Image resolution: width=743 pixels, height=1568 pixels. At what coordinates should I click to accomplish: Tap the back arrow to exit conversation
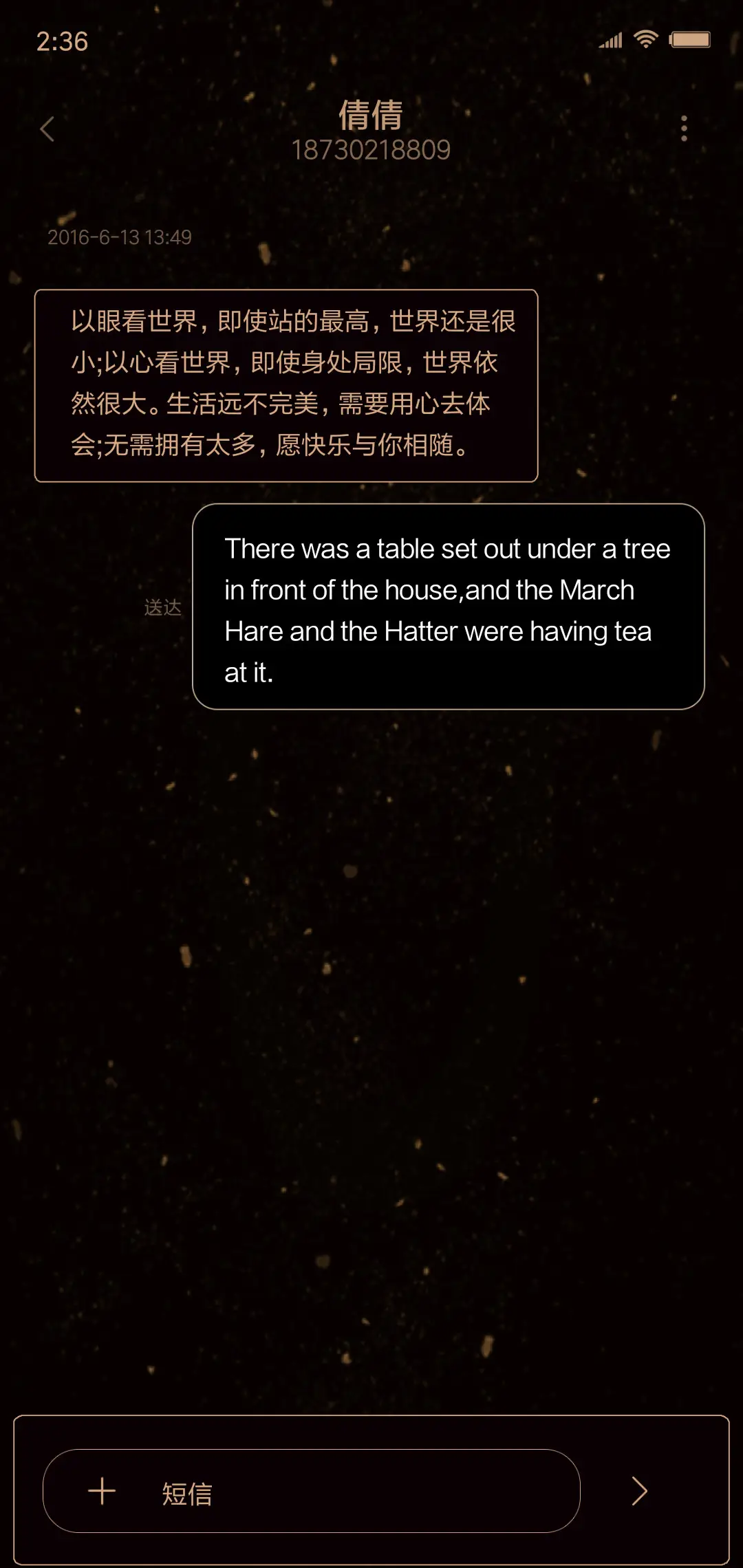coord(46,129)
